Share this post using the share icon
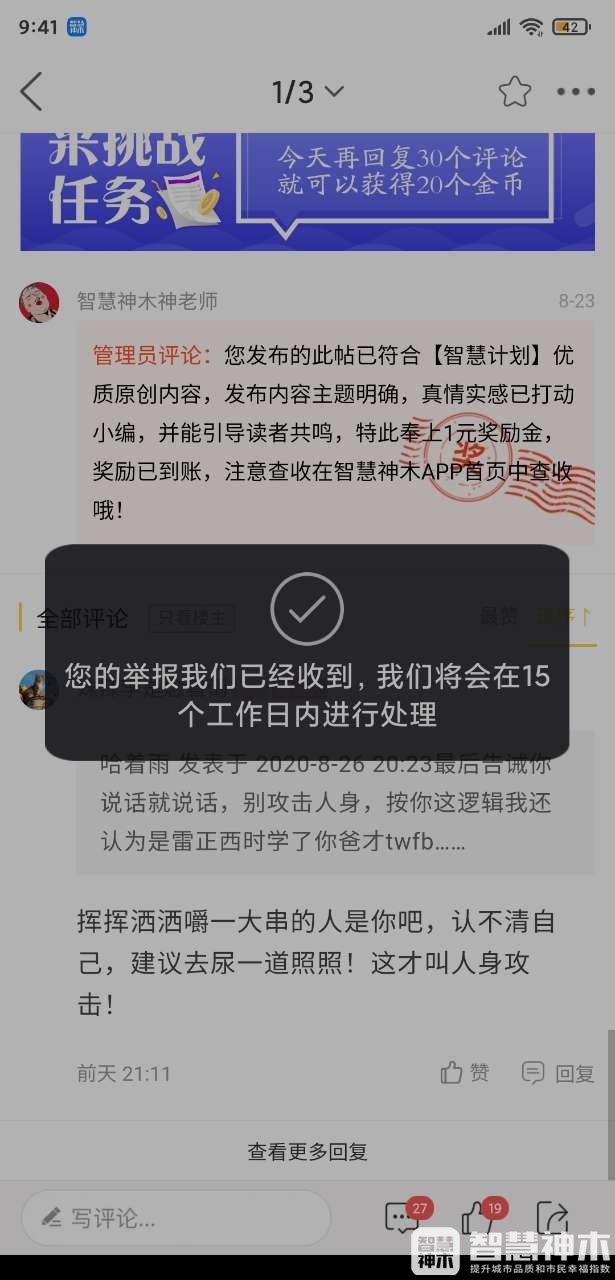 point(551,1217)
